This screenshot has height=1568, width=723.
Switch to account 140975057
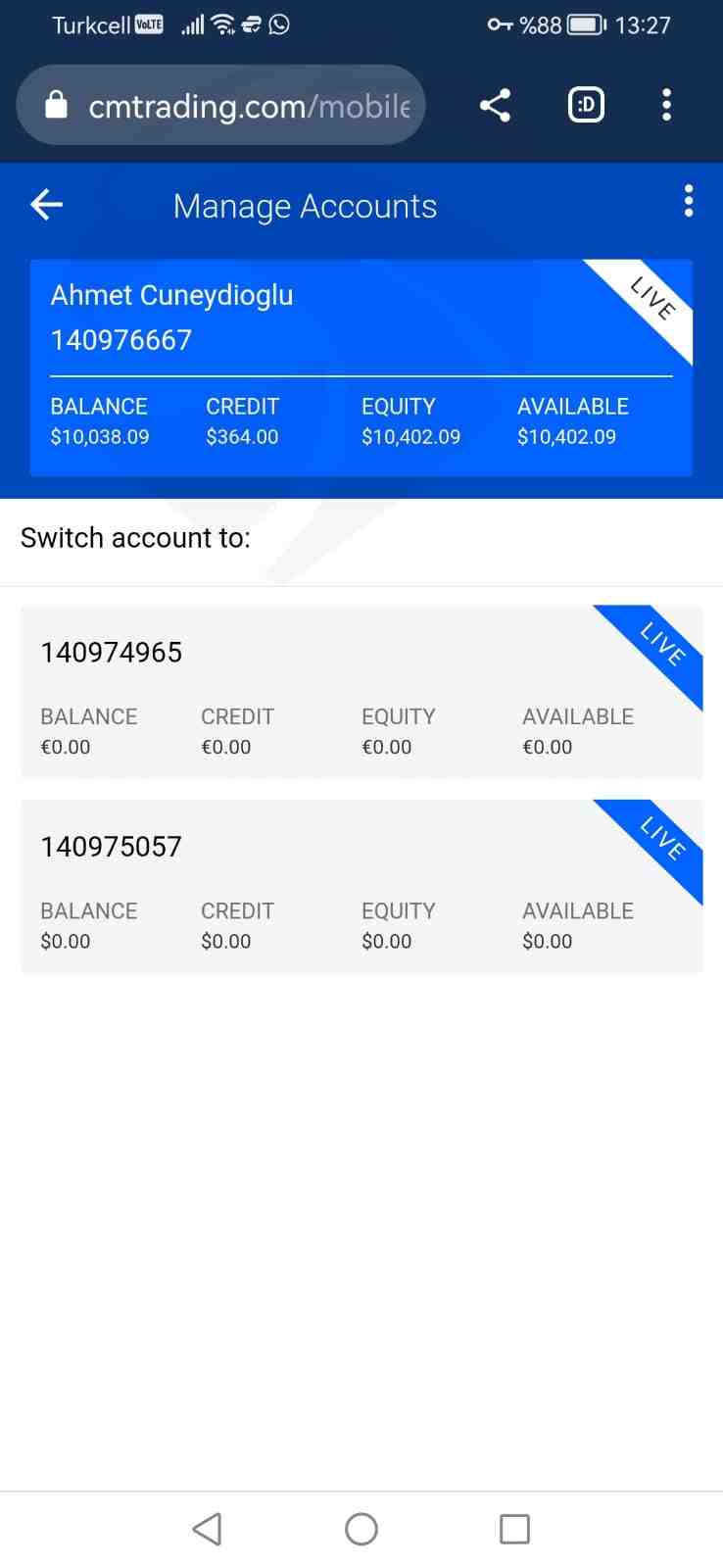361,887
